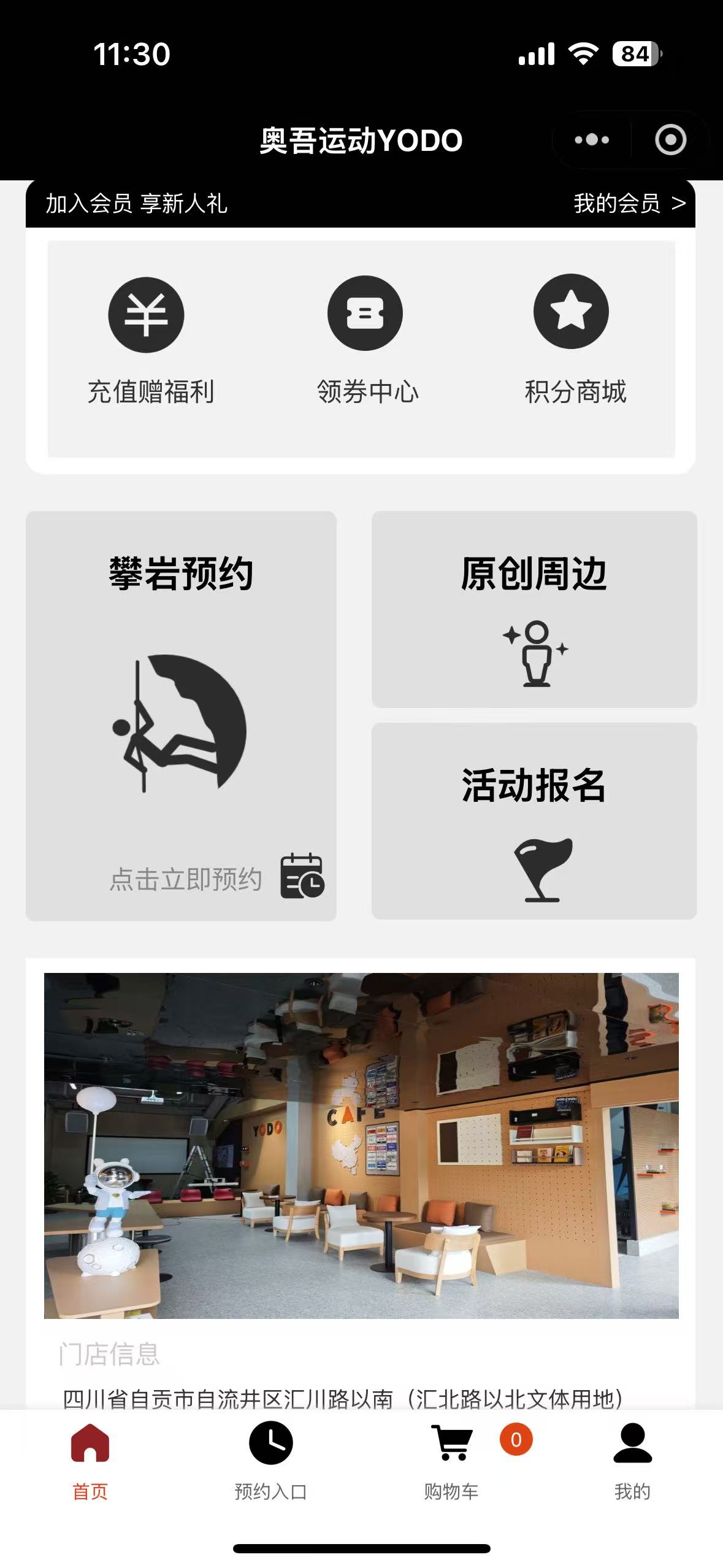Go to the 我的 profile tab
723x1568 pixels.
(632, 1461)
